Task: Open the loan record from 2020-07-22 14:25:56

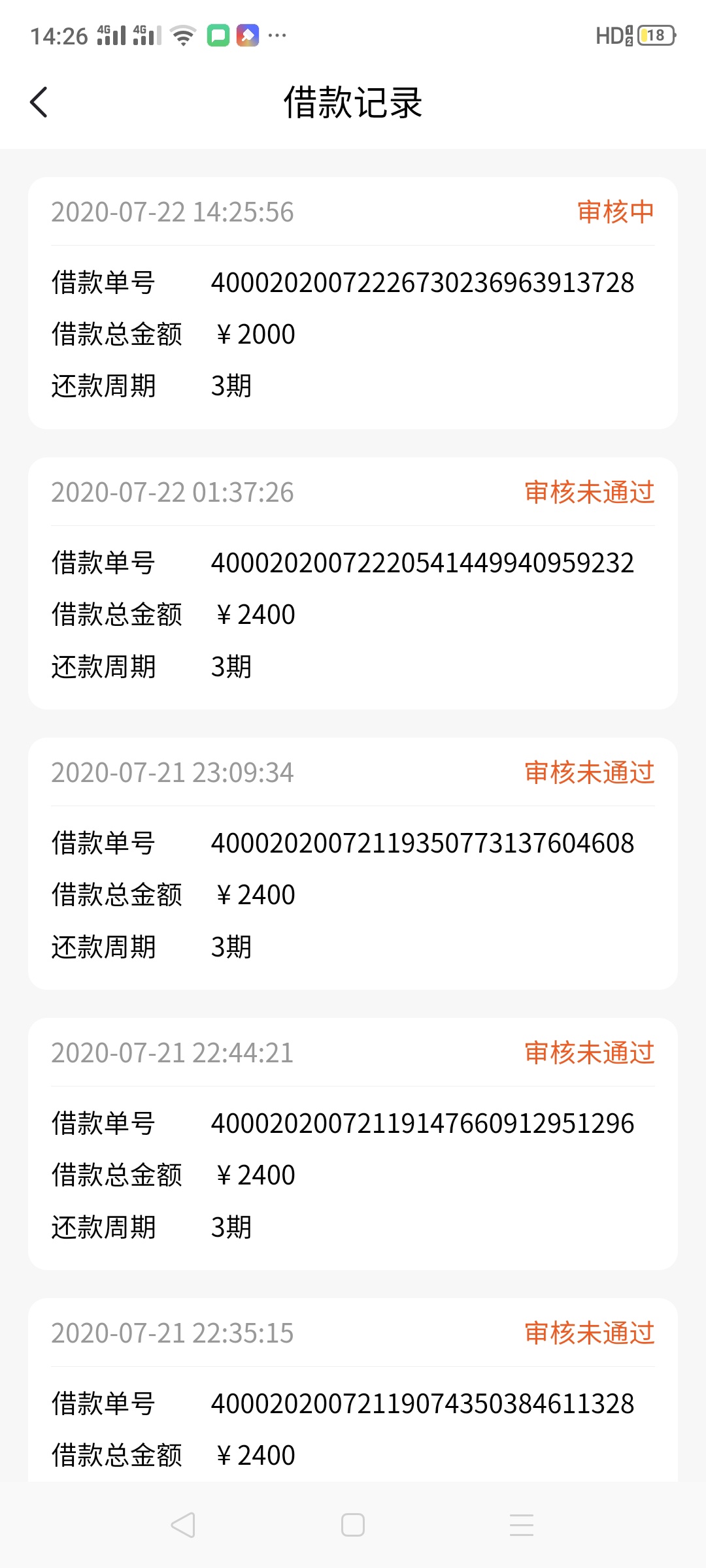Action: (x=353, y=303)
